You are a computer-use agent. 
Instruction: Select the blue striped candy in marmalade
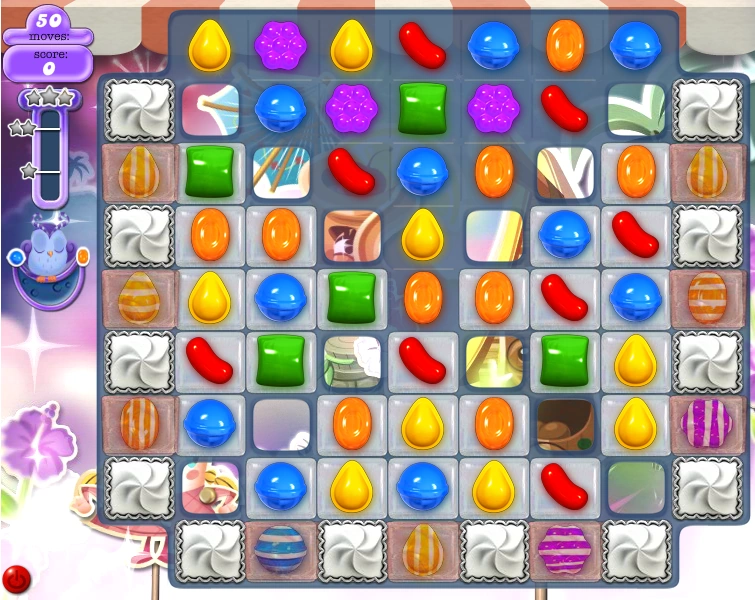click(x=281, y=549)
